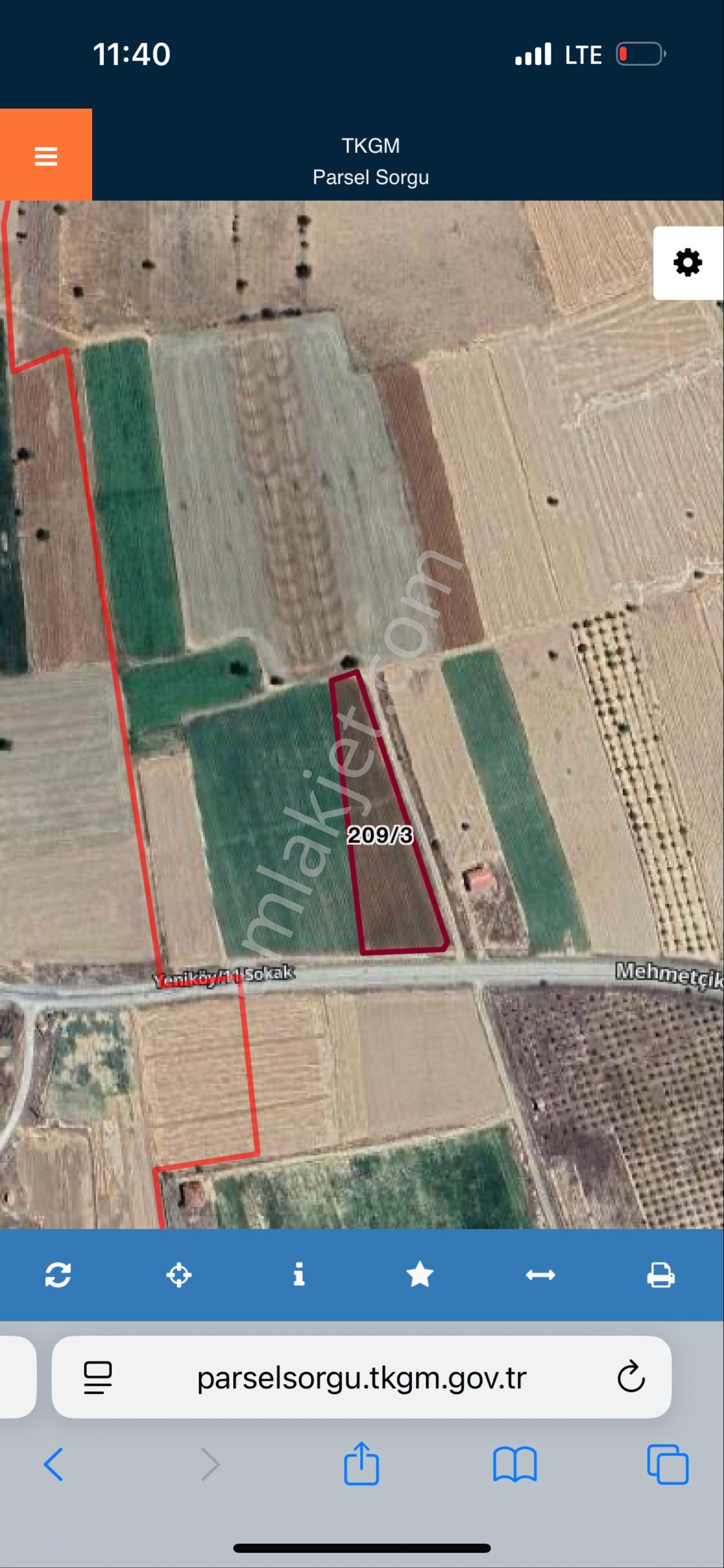Screen dimensions: 724x1568
Task: Open Safari bookmarks
Action: 515,1464
